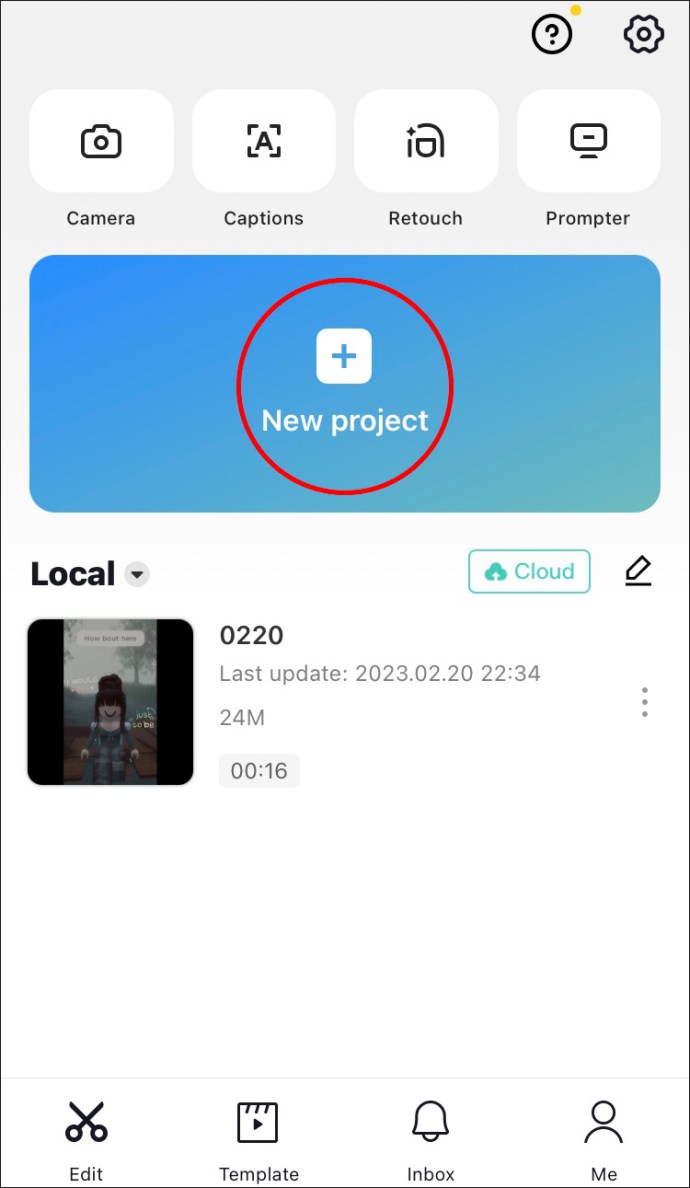This screenshot has width=690, height=1188.
Task: Open project 0220
Action: tap(111, 701)
